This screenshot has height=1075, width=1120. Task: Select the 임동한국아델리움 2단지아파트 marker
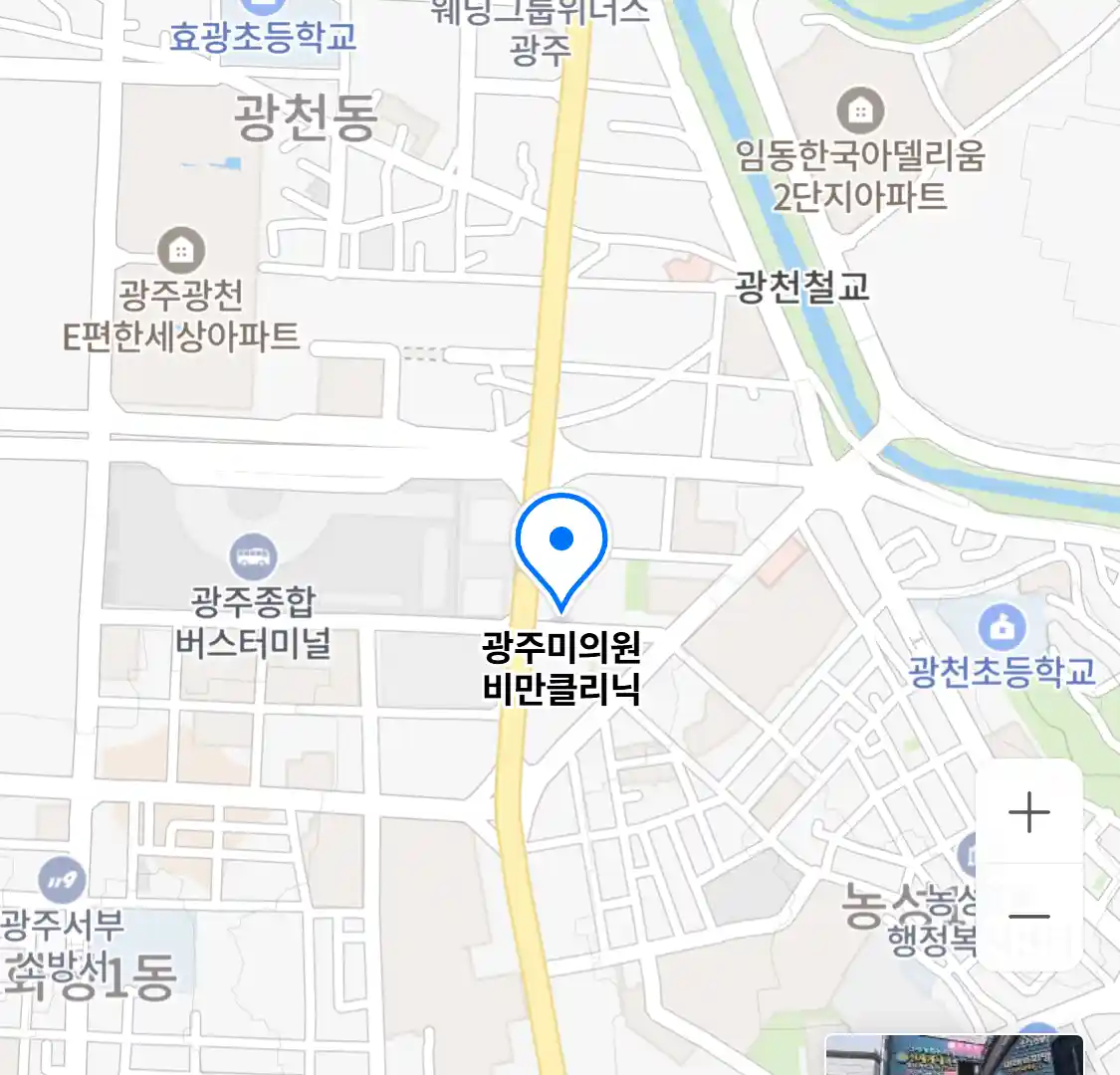[x=860, y=109]
